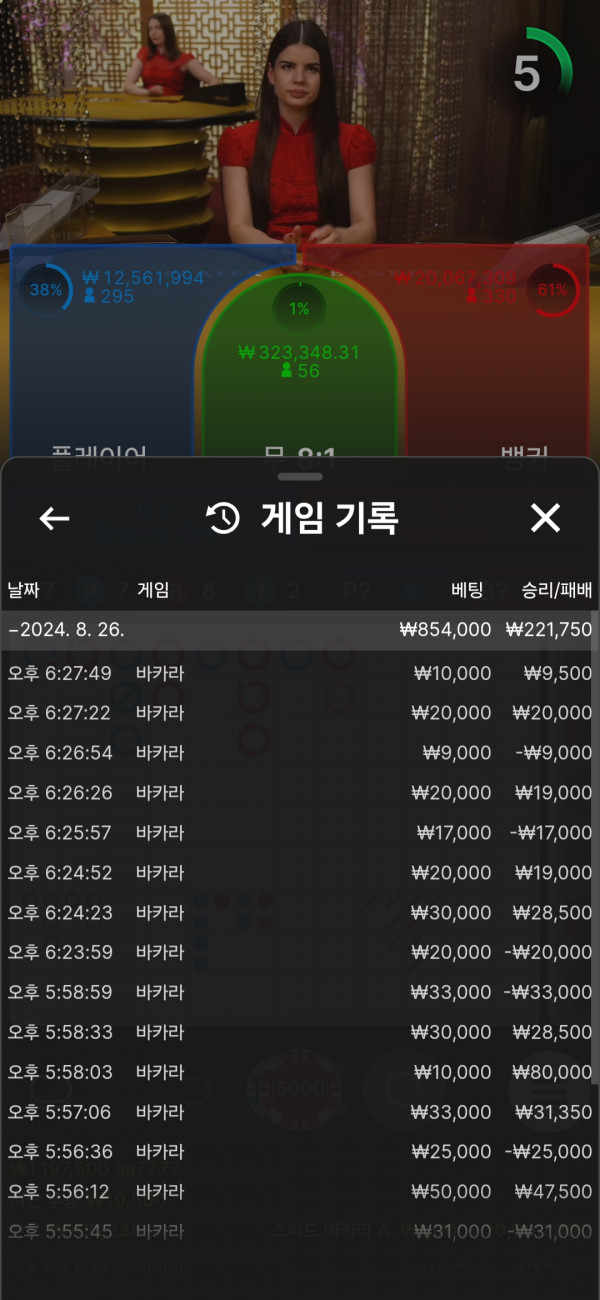Select the 오후 6:24:23 game entry
Image resolution: width=600 pixels, height=1300 pixels.
point(298,913)
